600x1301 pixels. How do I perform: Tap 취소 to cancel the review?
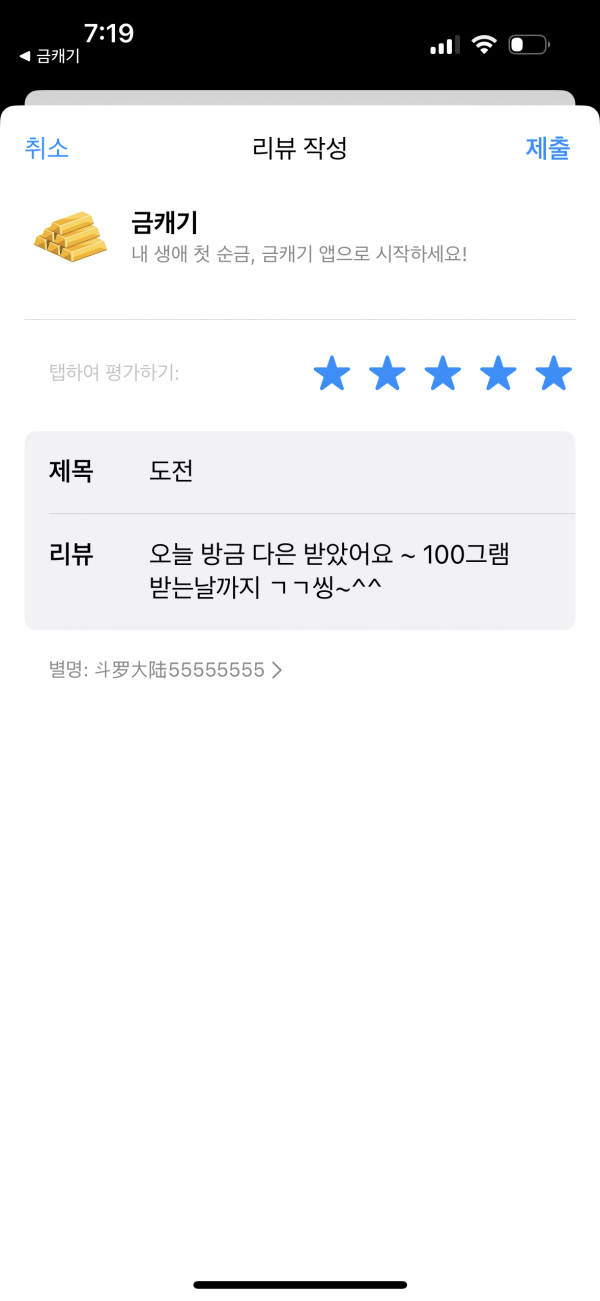tap(47, 149)
